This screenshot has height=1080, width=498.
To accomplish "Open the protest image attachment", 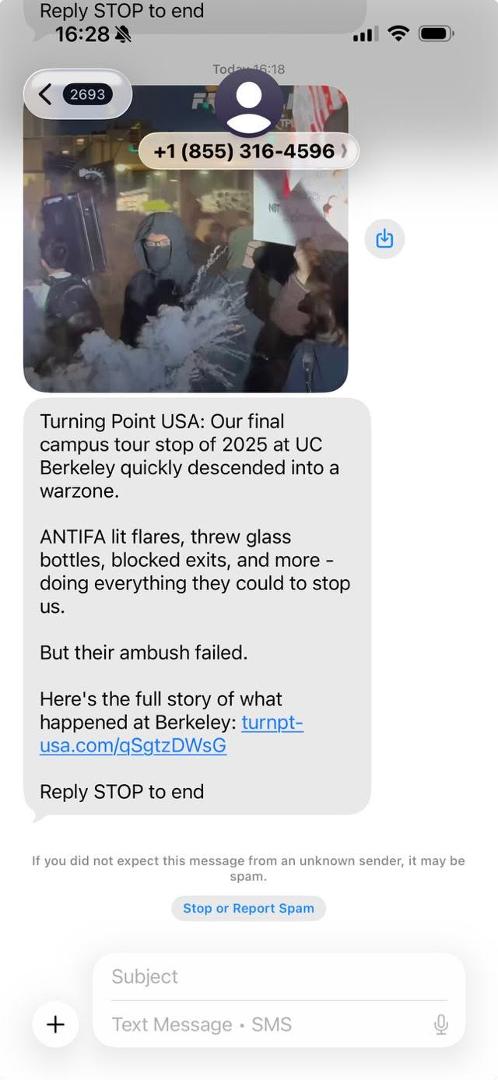I will coord(185,238).
